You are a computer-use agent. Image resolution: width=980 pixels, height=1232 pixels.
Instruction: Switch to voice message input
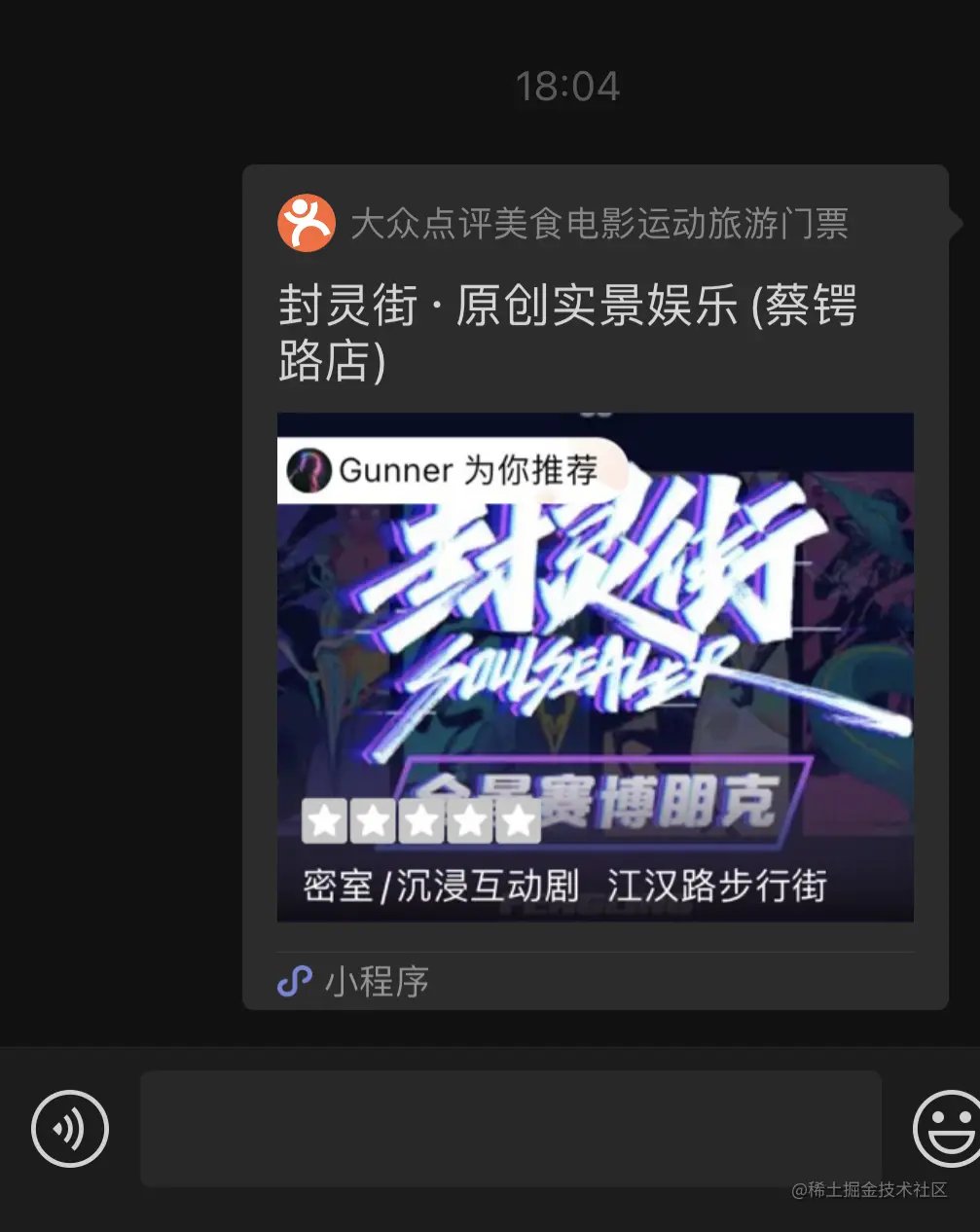coord(70,1129)
